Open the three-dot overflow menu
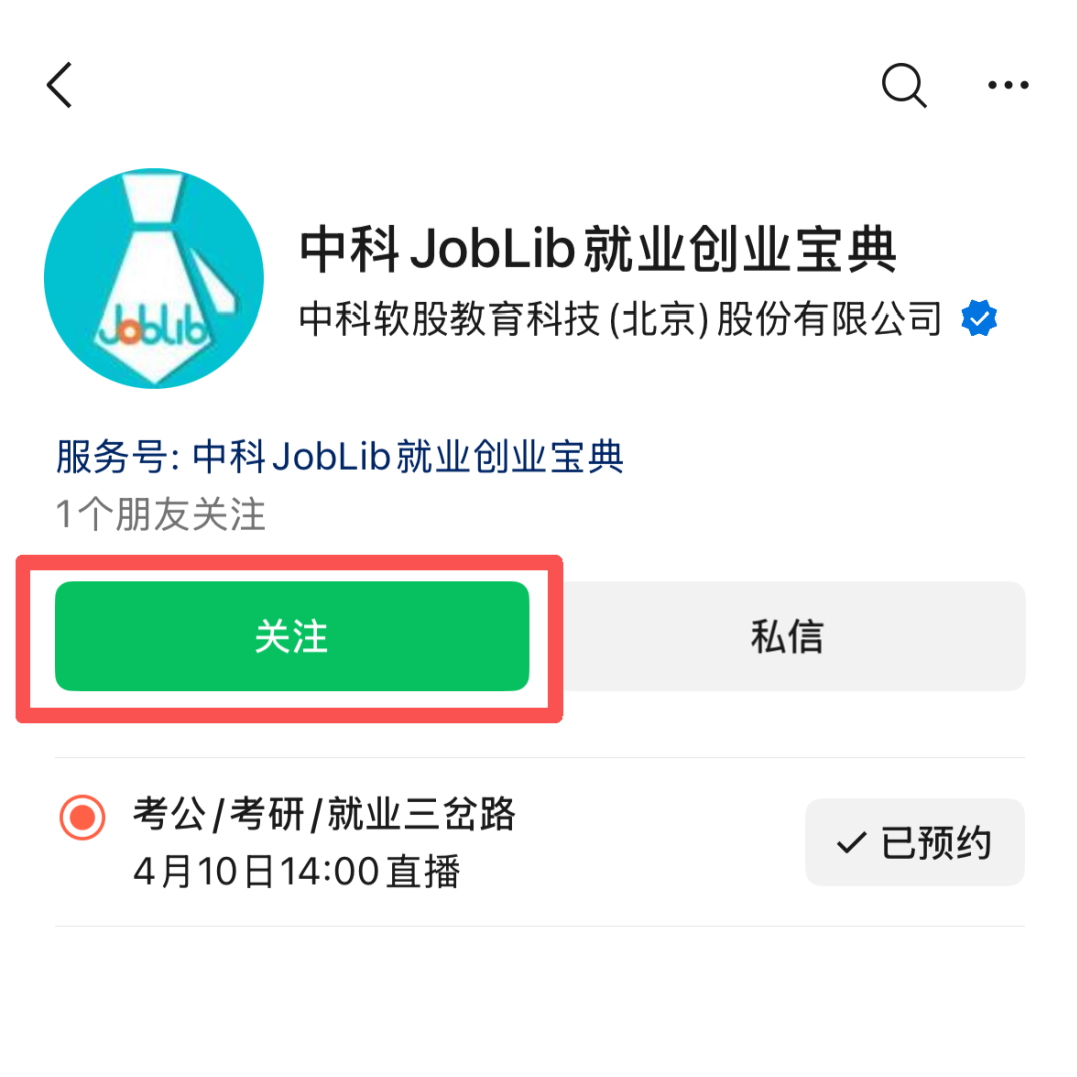 [x=1007, y=85]
